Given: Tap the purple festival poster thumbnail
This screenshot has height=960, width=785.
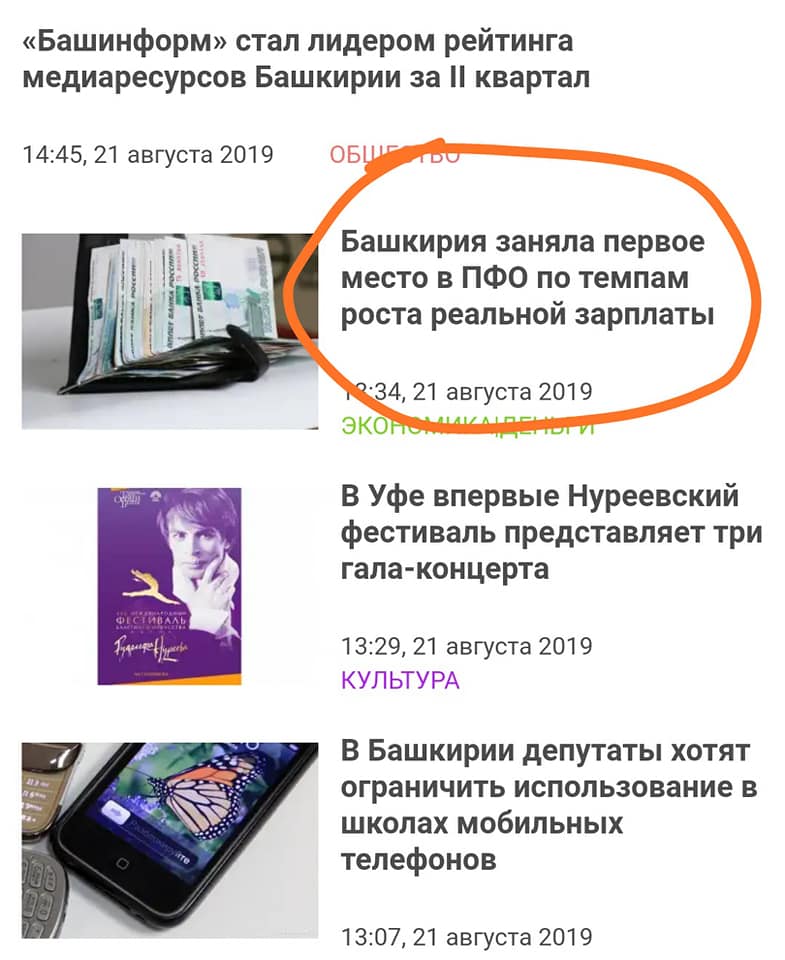Looking at the screenshot, I should point(169,586).
